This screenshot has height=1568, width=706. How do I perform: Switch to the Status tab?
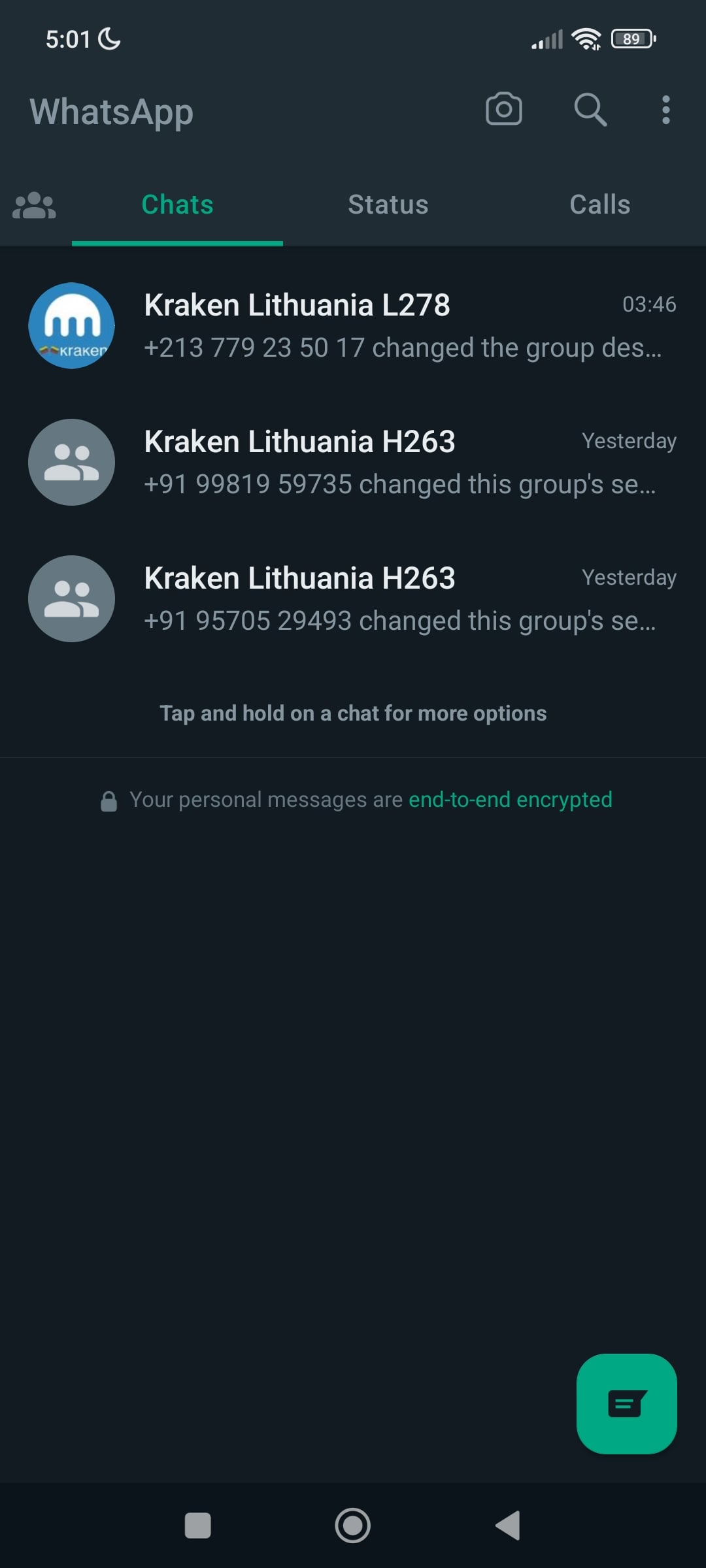click(x=388, y=204)
